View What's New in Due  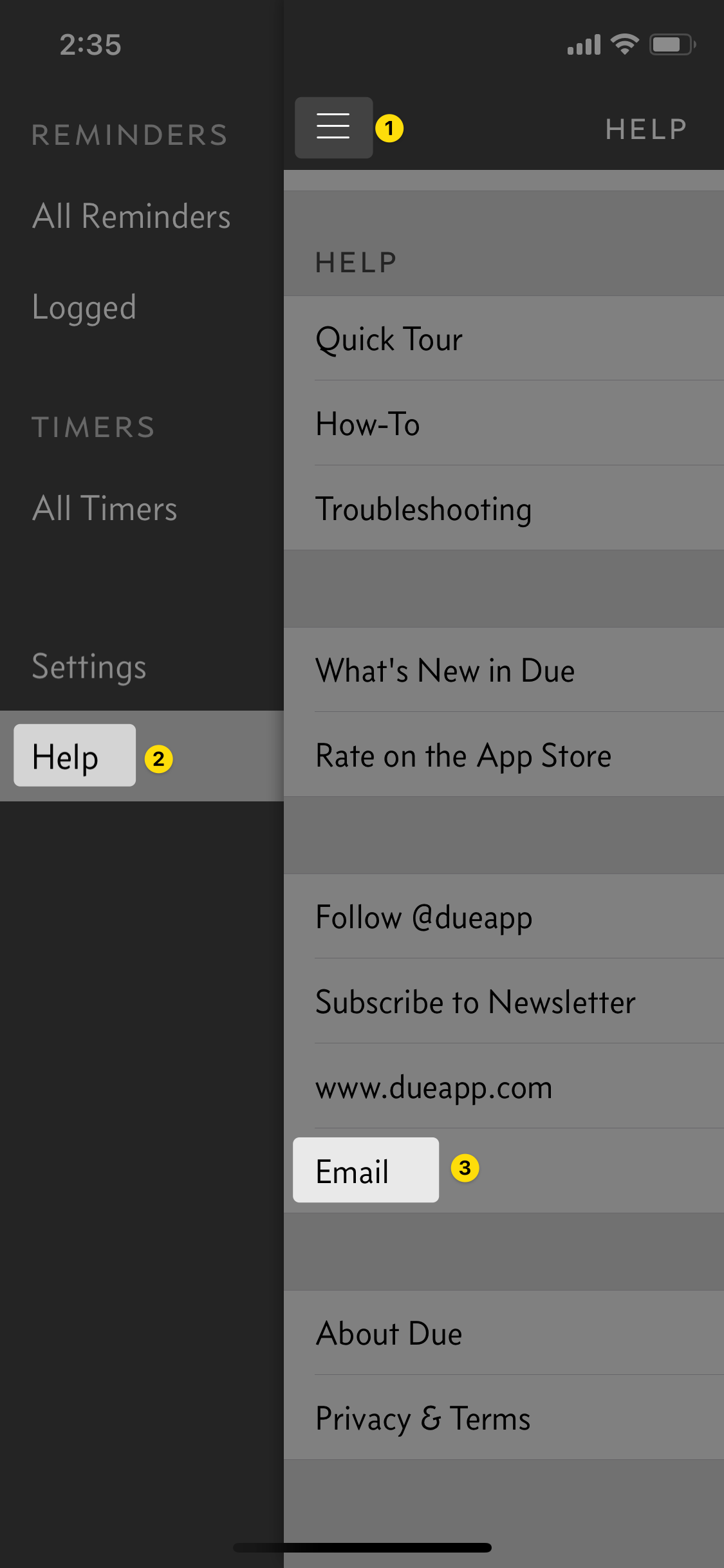tap(504, 670)
